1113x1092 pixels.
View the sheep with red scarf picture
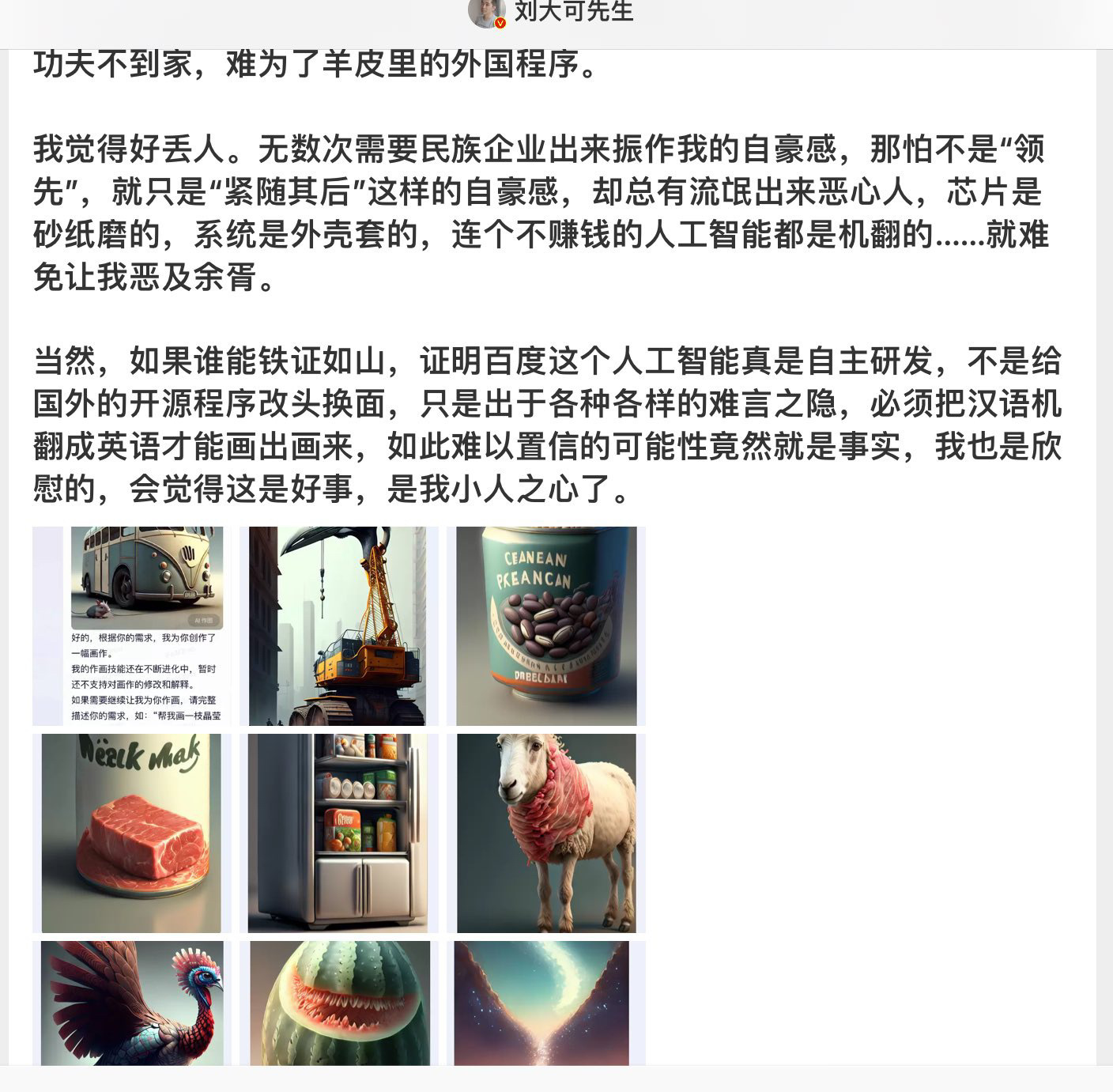tap(546, 833)
